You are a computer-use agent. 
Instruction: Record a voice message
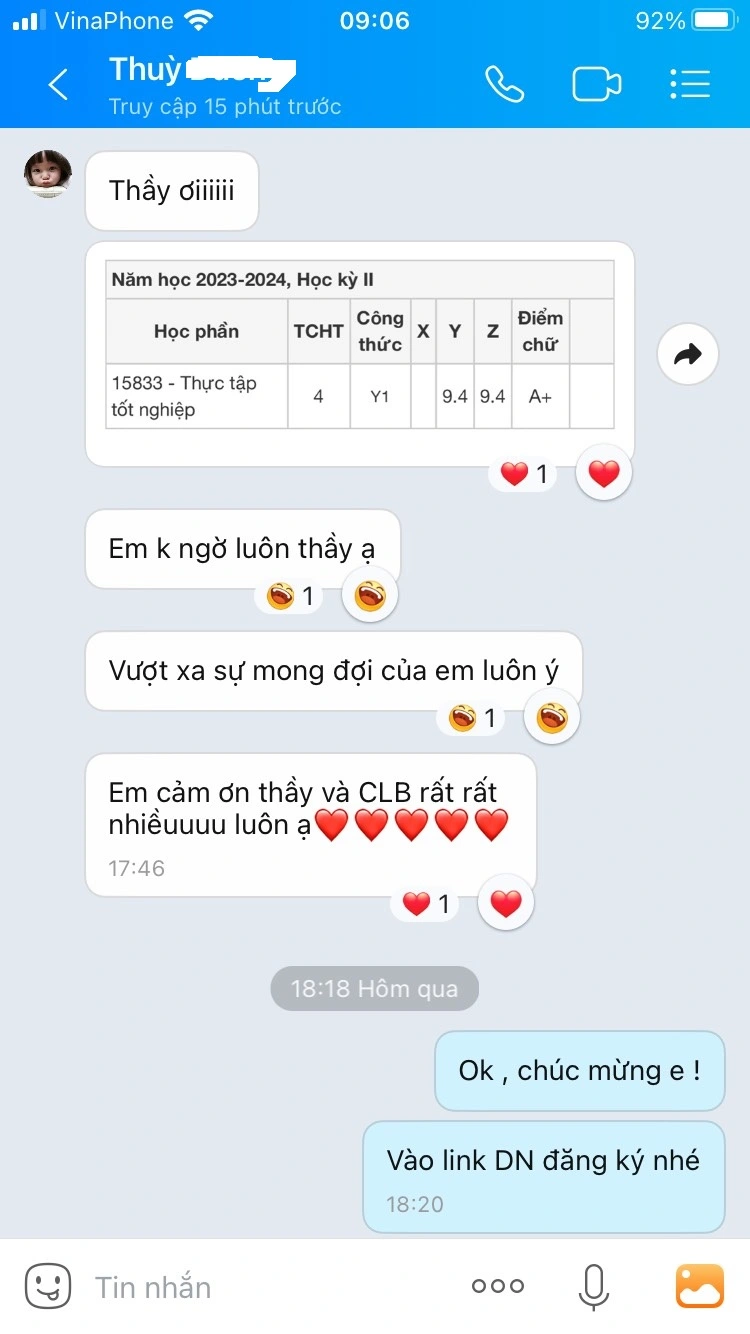tap(594, 1286)
